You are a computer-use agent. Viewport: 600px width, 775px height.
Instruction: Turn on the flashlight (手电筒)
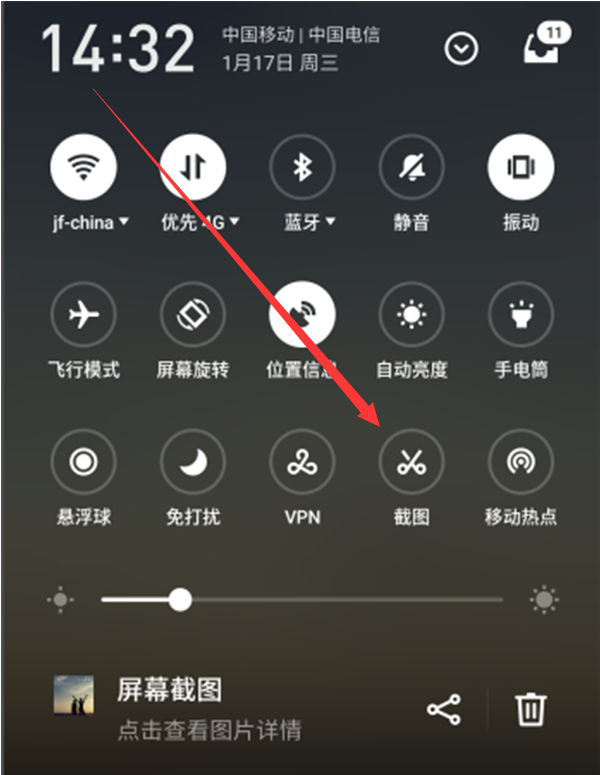[520, 316]
